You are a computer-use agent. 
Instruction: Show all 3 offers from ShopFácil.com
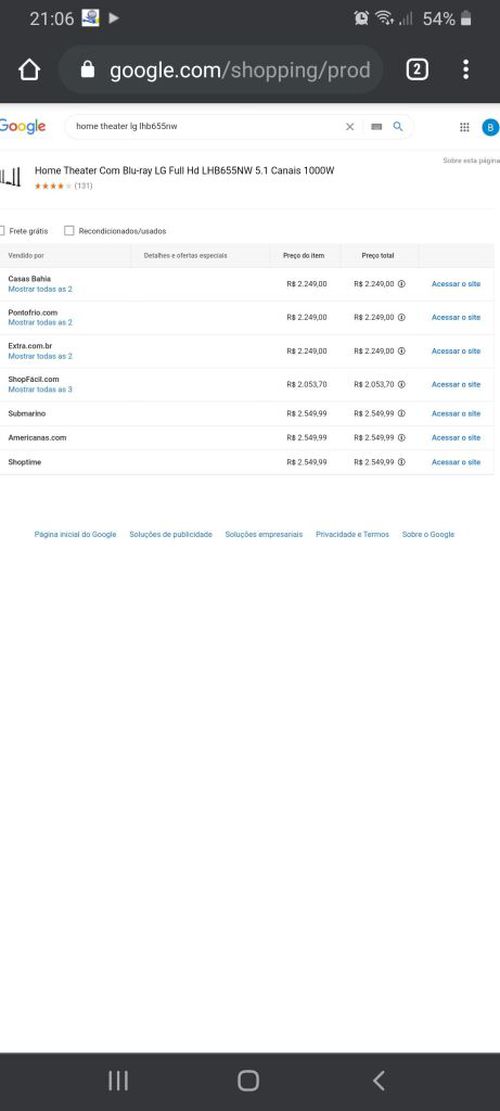[40, 390]
